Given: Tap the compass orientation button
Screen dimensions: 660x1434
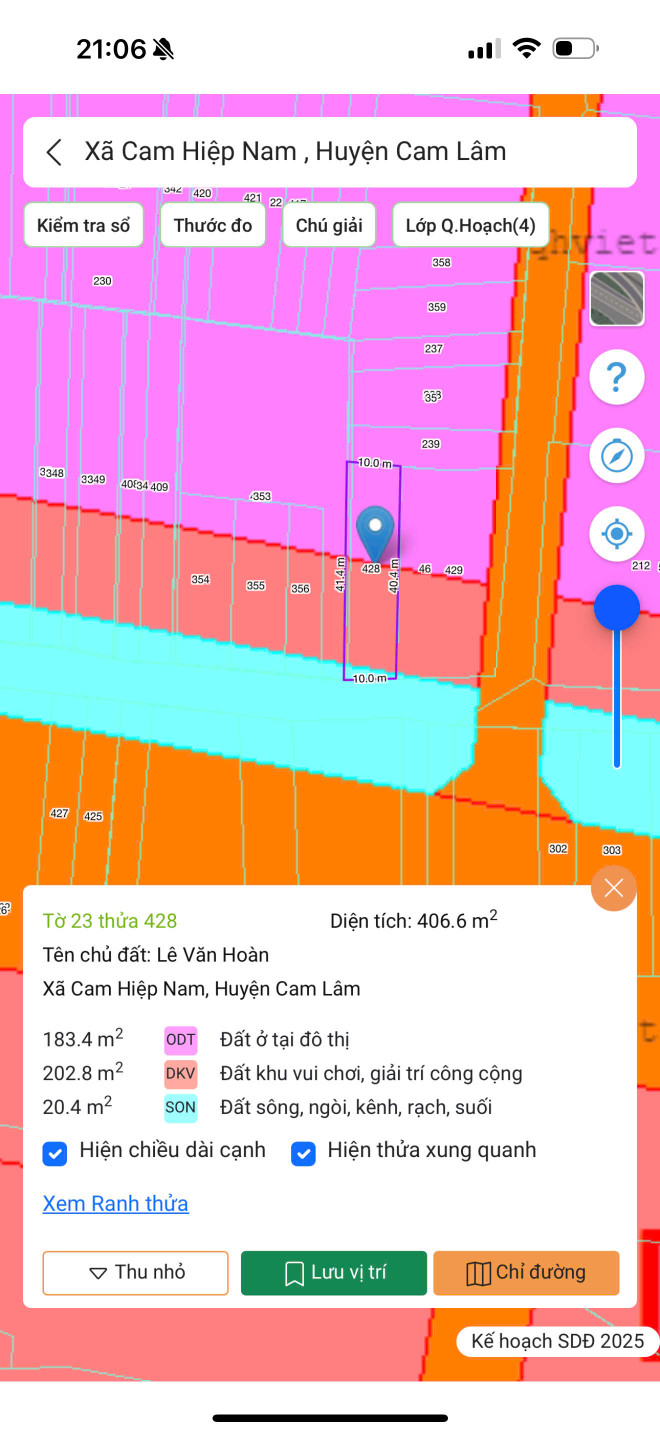Looking at the screenshot, I should tap(617, 456).
